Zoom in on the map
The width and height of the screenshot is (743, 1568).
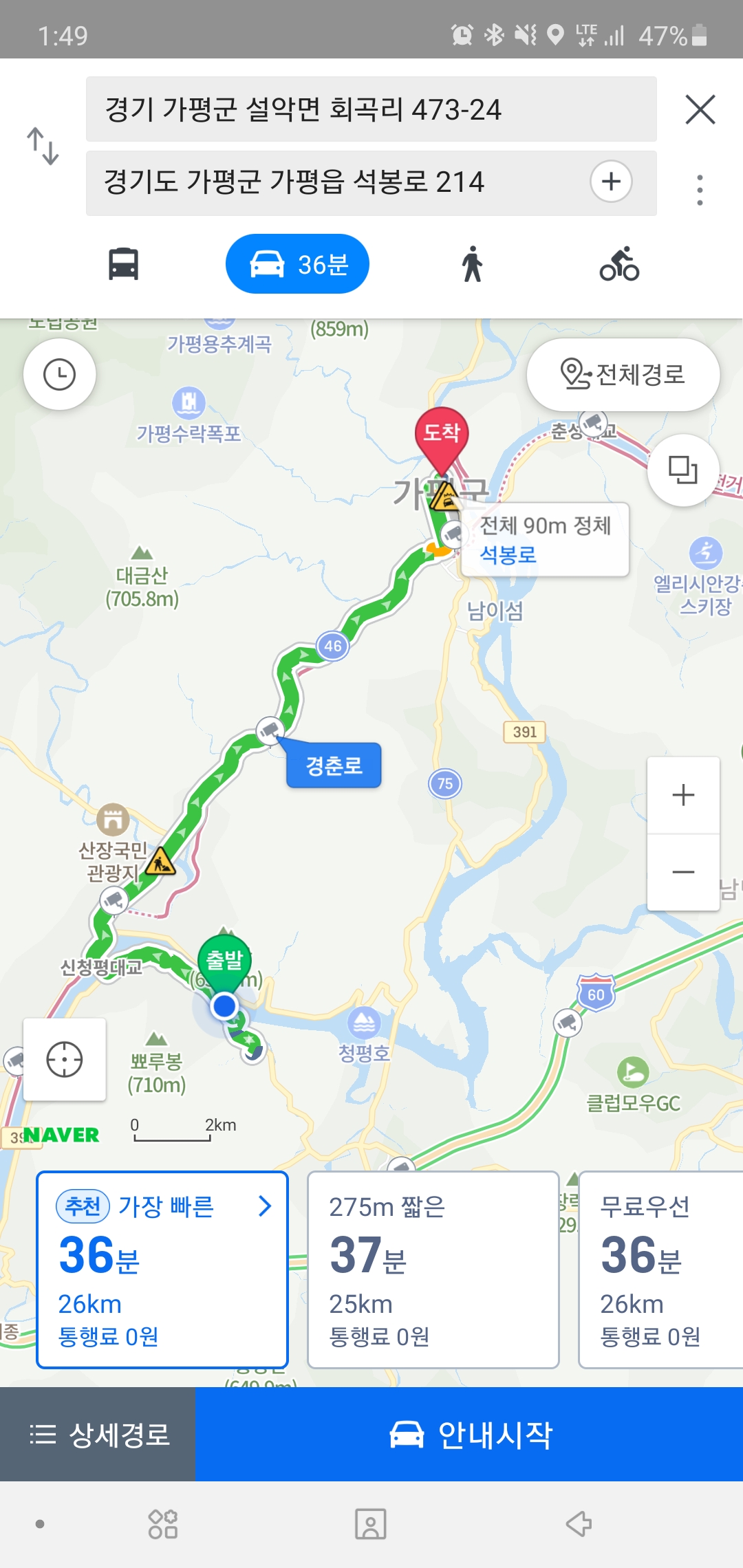tap(683, 795)
